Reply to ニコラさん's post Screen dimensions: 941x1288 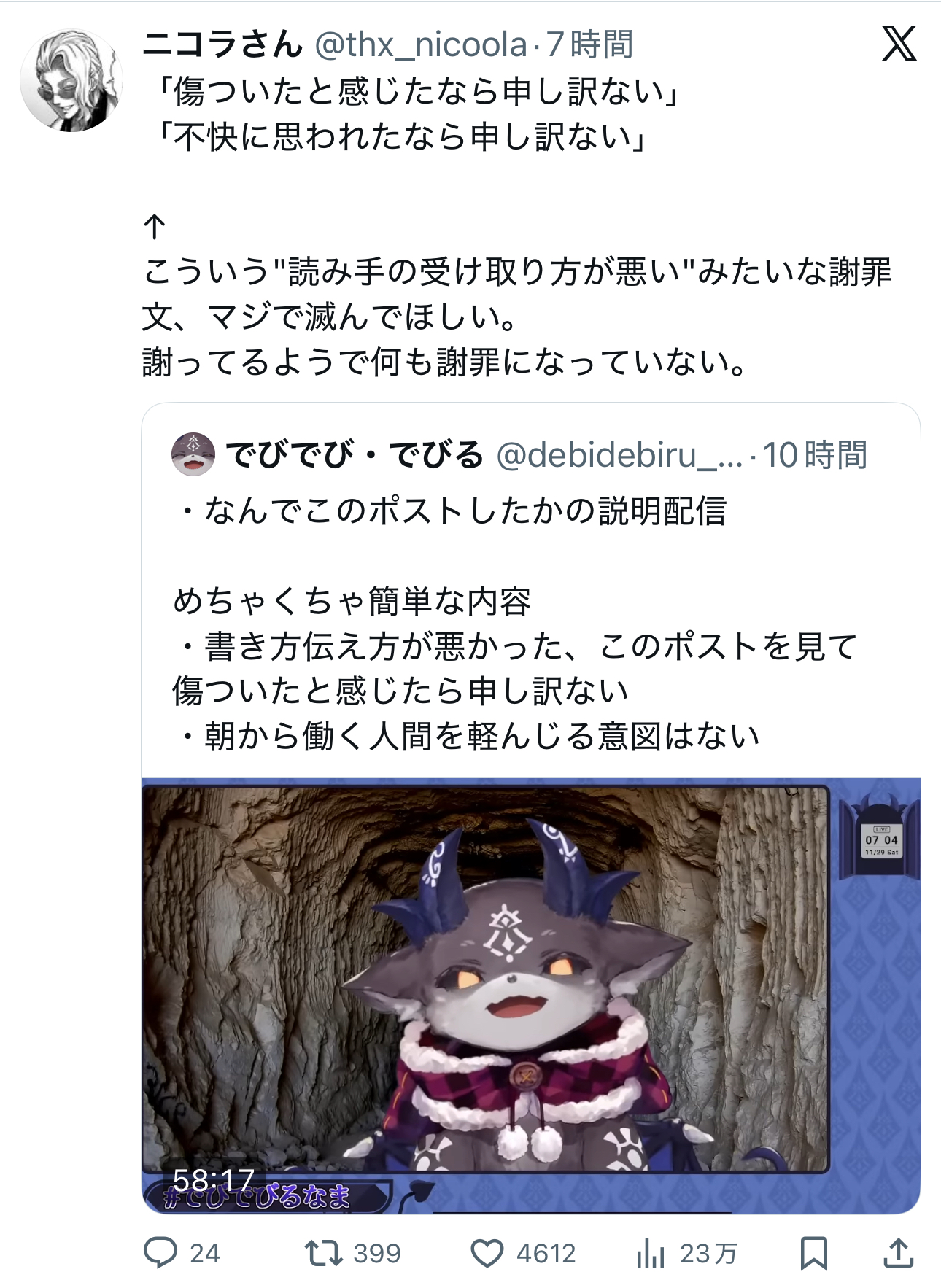pyautogui.click(x=160, y=1253)
